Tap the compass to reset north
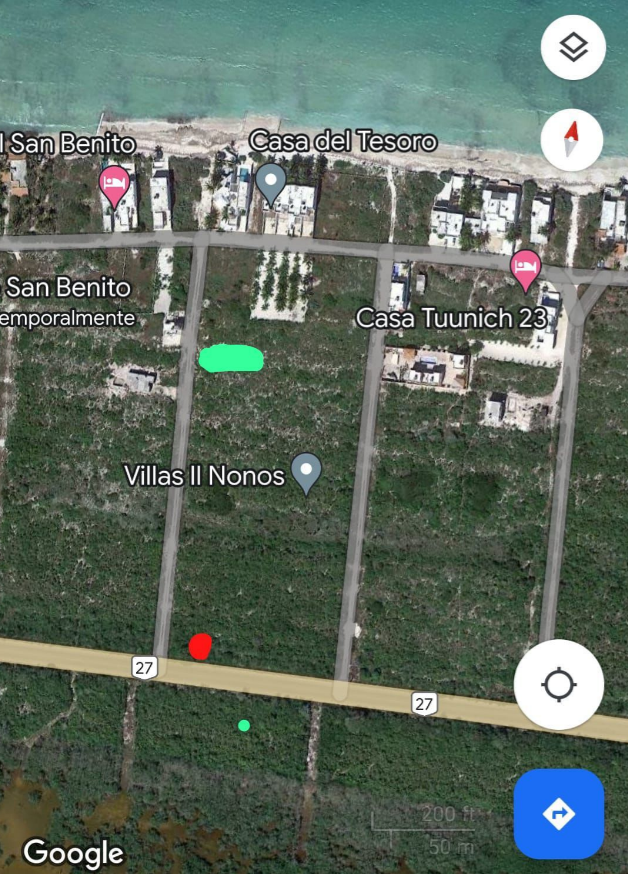The image size is (628, 874). pyautogui.click(x=572, y=141)
